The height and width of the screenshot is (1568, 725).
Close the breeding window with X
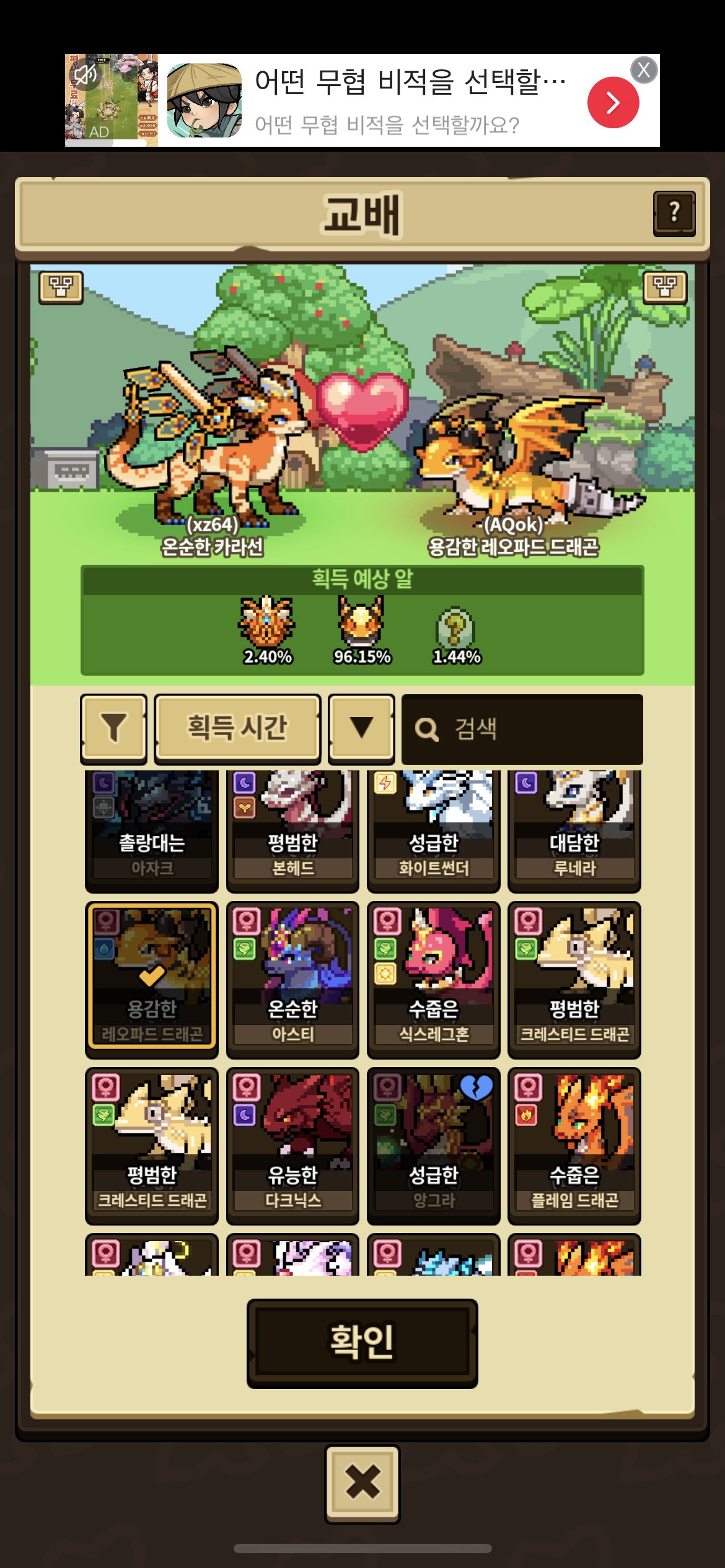coord(362,1484)
